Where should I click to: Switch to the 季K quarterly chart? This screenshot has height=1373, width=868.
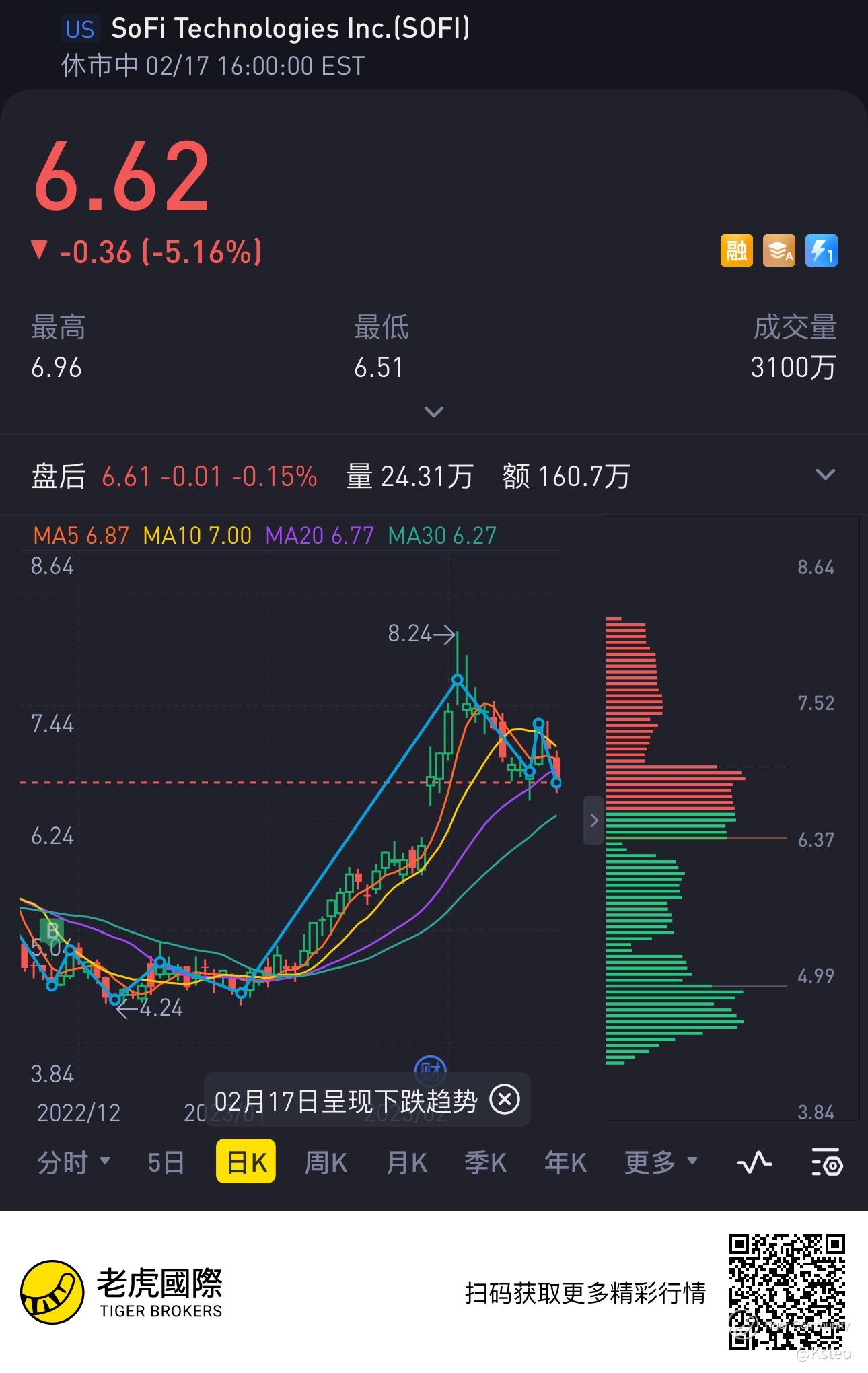[x=485, y=1162]
